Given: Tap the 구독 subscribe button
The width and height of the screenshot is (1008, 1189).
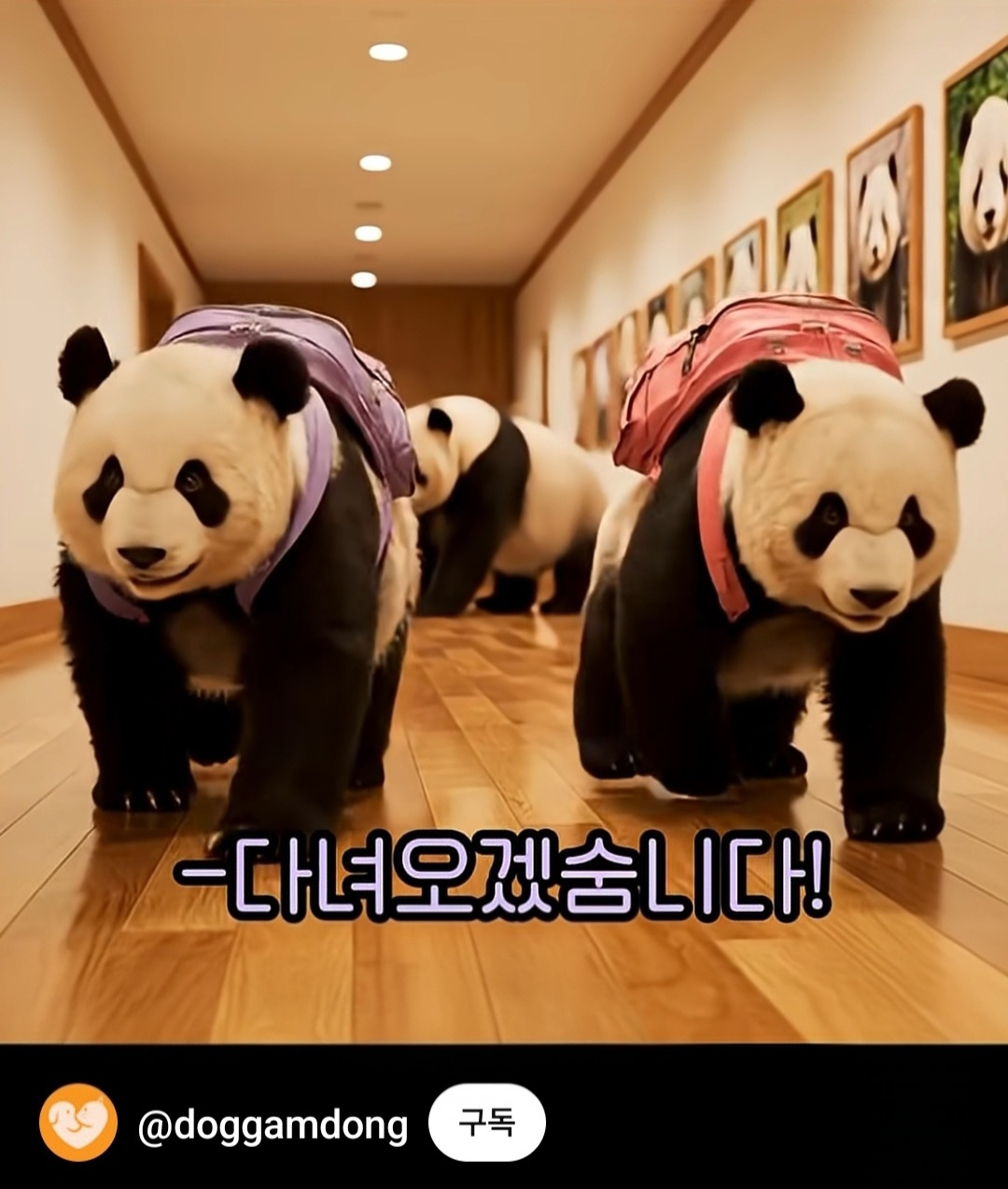Looking at the screenshot, I should point(486,1123).
